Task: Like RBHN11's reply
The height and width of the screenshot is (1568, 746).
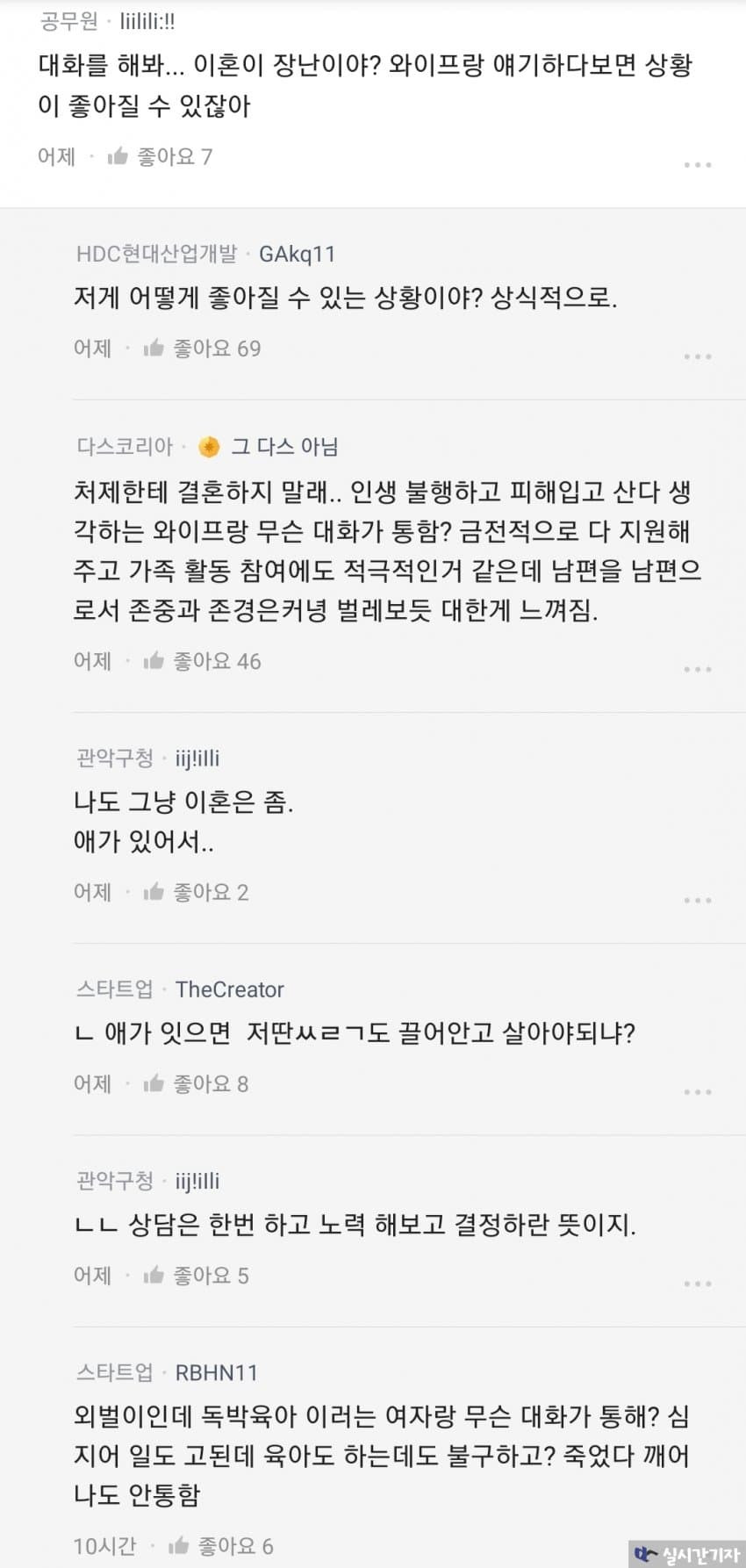Action: tap(178, 1546)
